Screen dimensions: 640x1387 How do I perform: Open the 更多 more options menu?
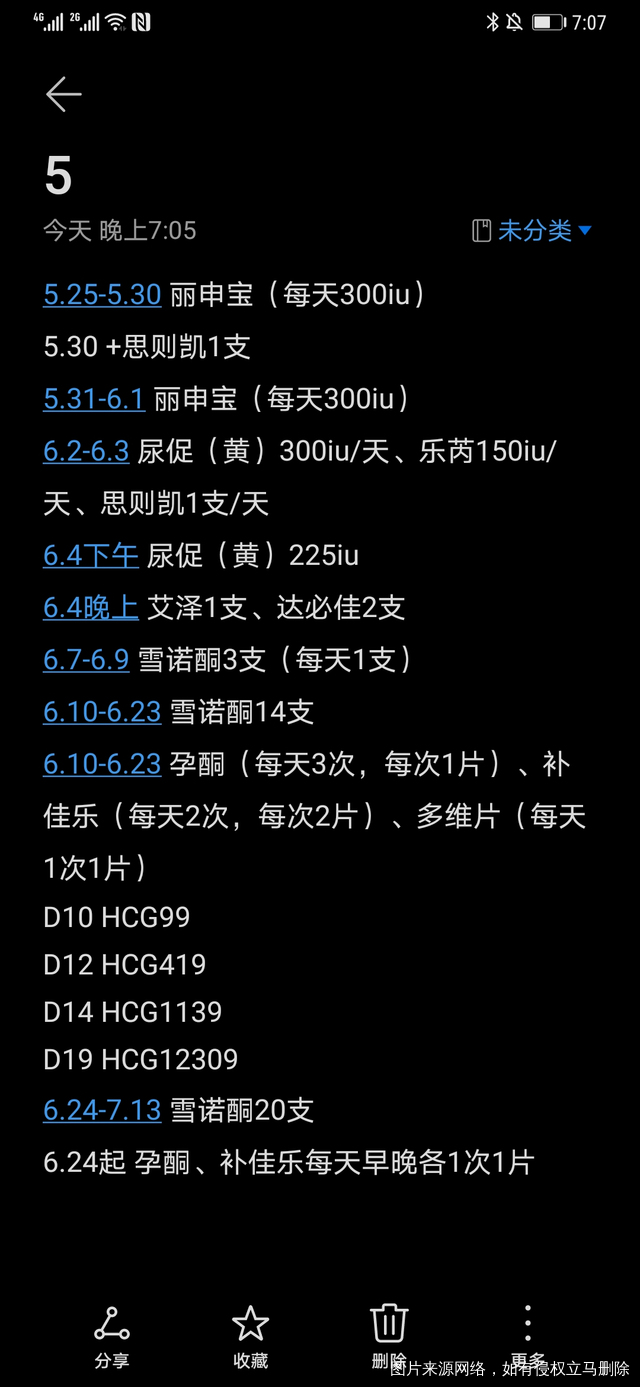tap(527, 1335)
